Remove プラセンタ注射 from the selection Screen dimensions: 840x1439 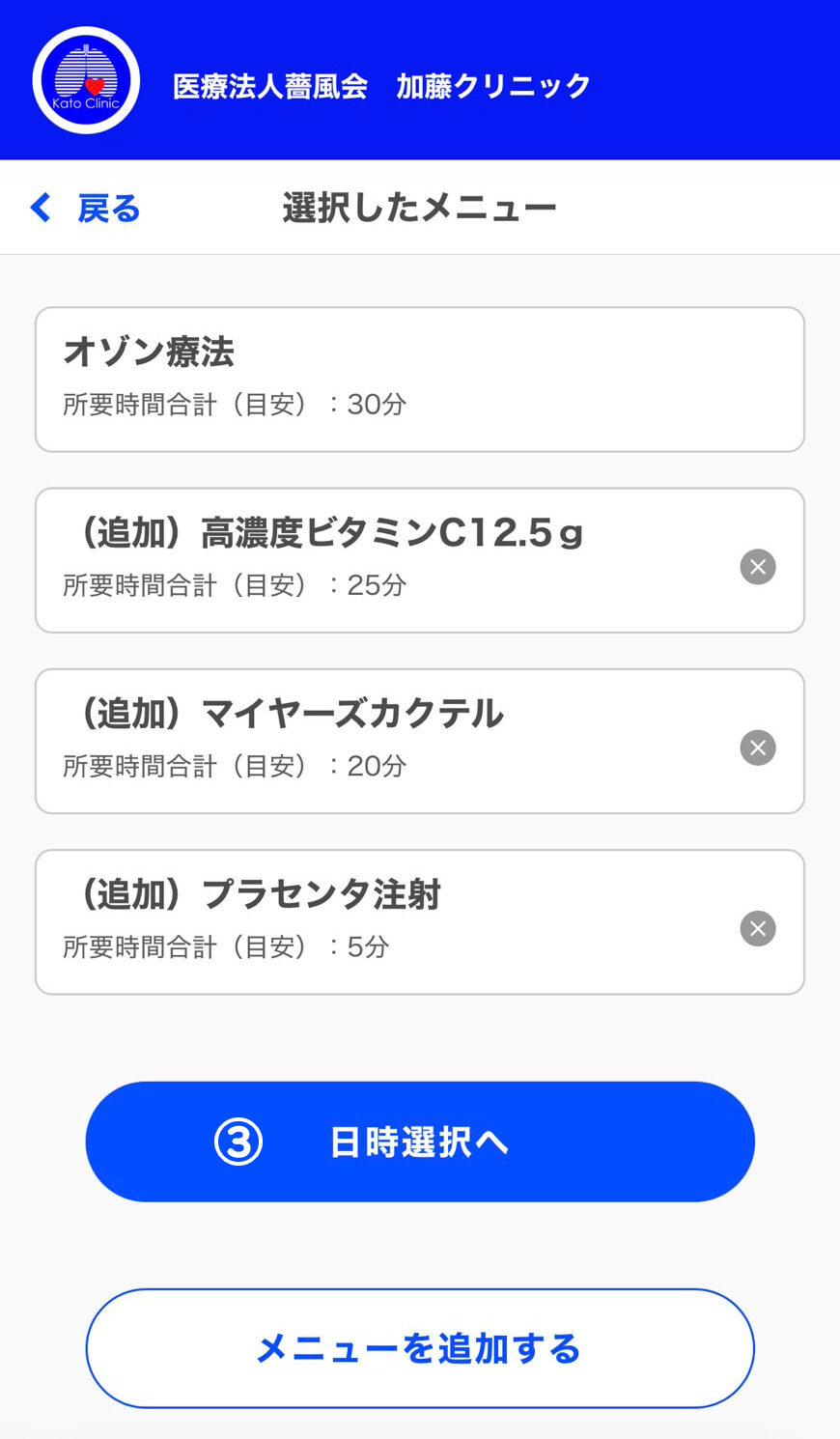(x=758, y=928)
